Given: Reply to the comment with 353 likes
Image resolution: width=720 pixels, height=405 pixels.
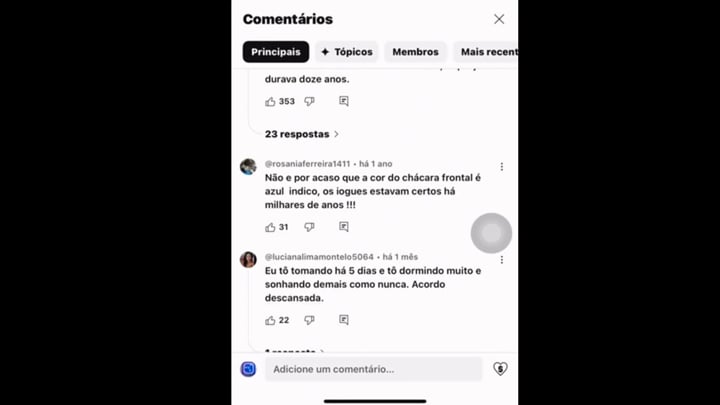Looking at the screenshot, I should pyautogui.click(x=343, y=101).
